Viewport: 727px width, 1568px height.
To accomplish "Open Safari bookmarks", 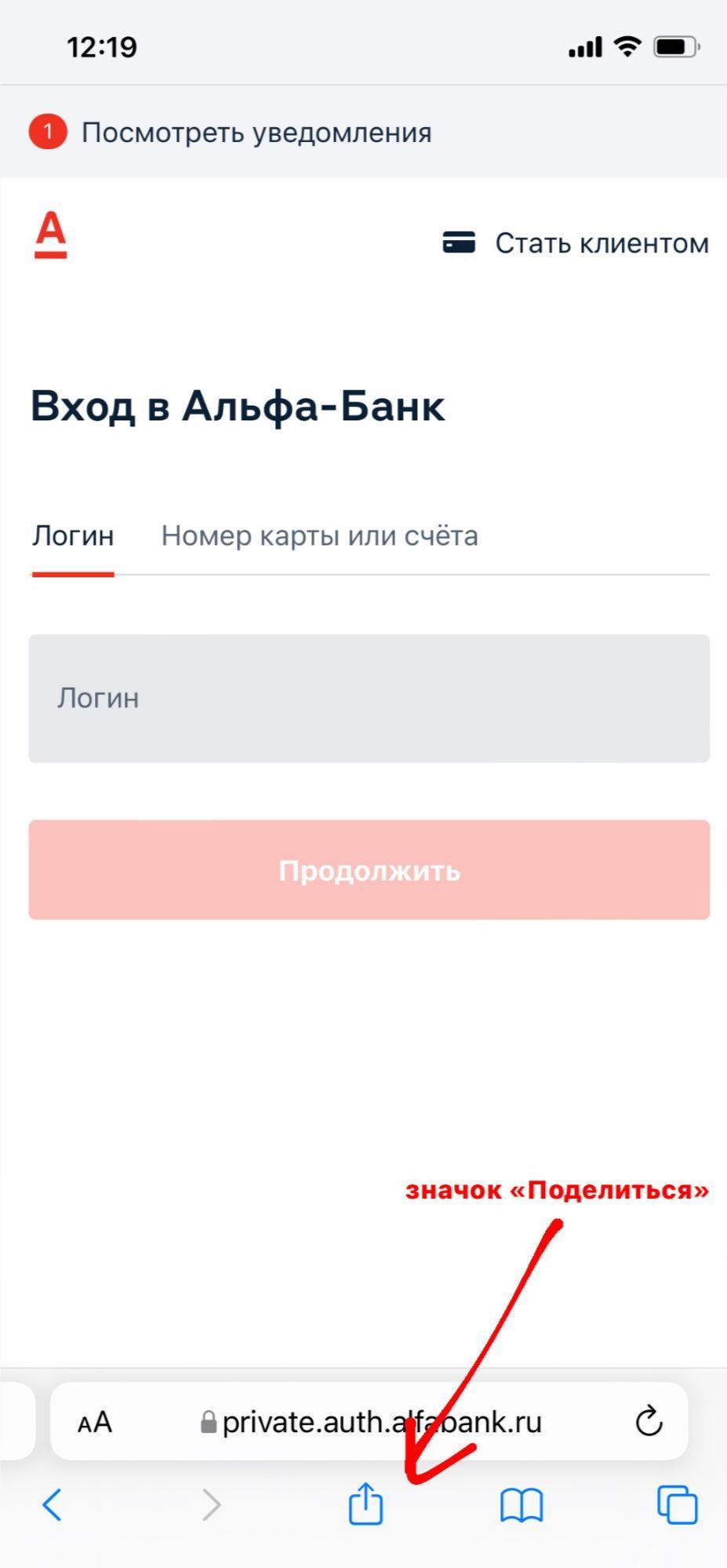I will [522, 1504].
